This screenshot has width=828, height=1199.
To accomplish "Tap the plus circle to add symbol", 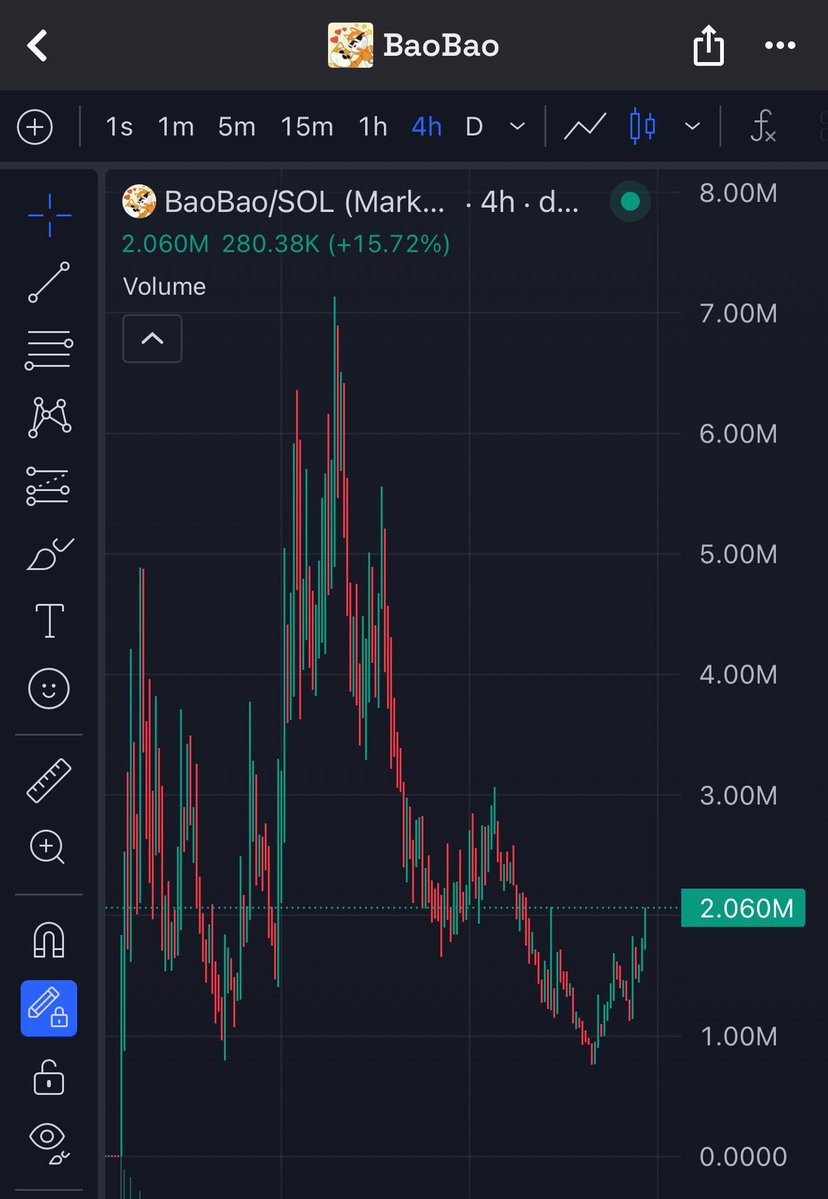I will pyautogui.click(x=35, y=127).
